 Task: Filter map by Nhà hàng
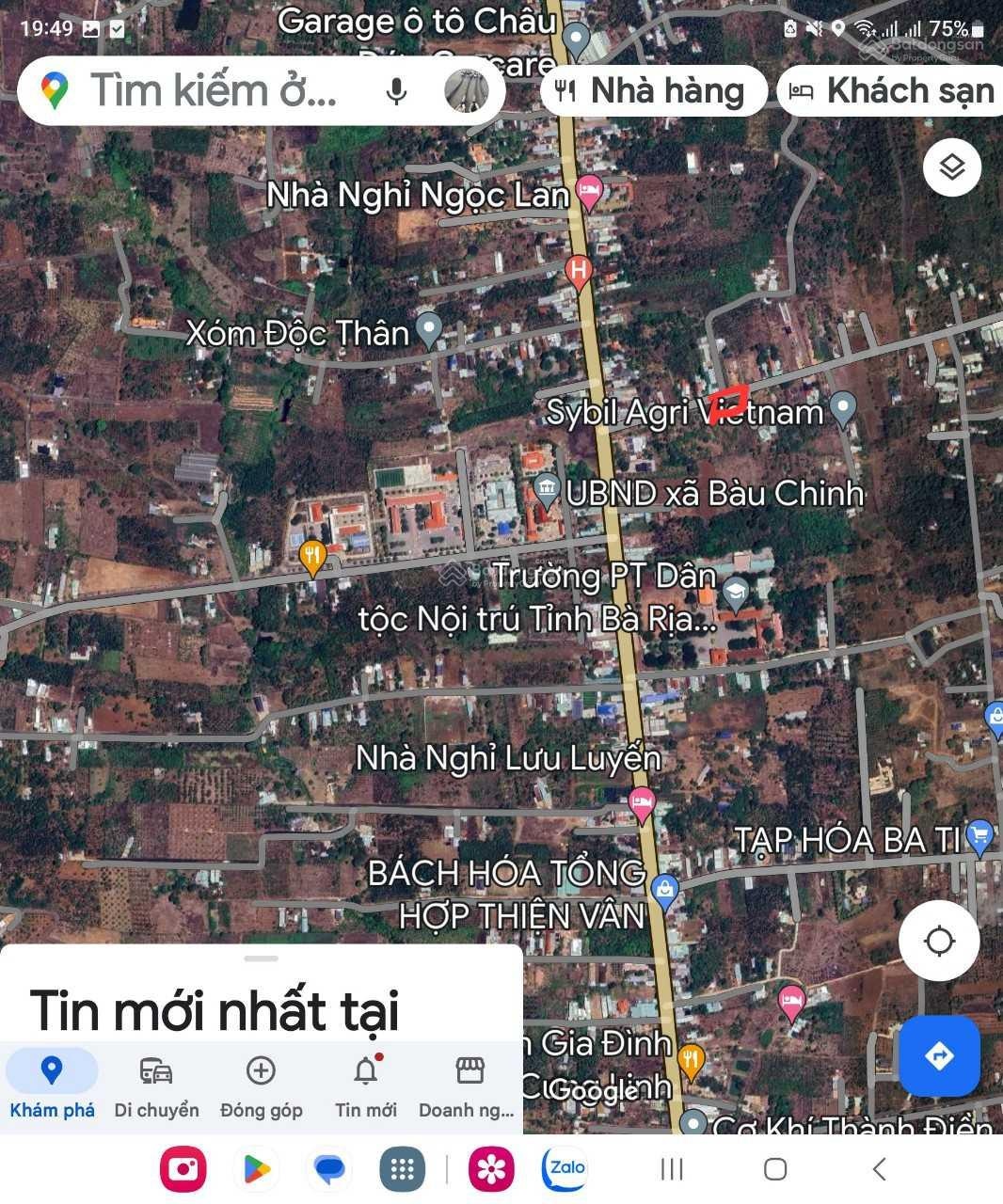(x=654, y=90)
